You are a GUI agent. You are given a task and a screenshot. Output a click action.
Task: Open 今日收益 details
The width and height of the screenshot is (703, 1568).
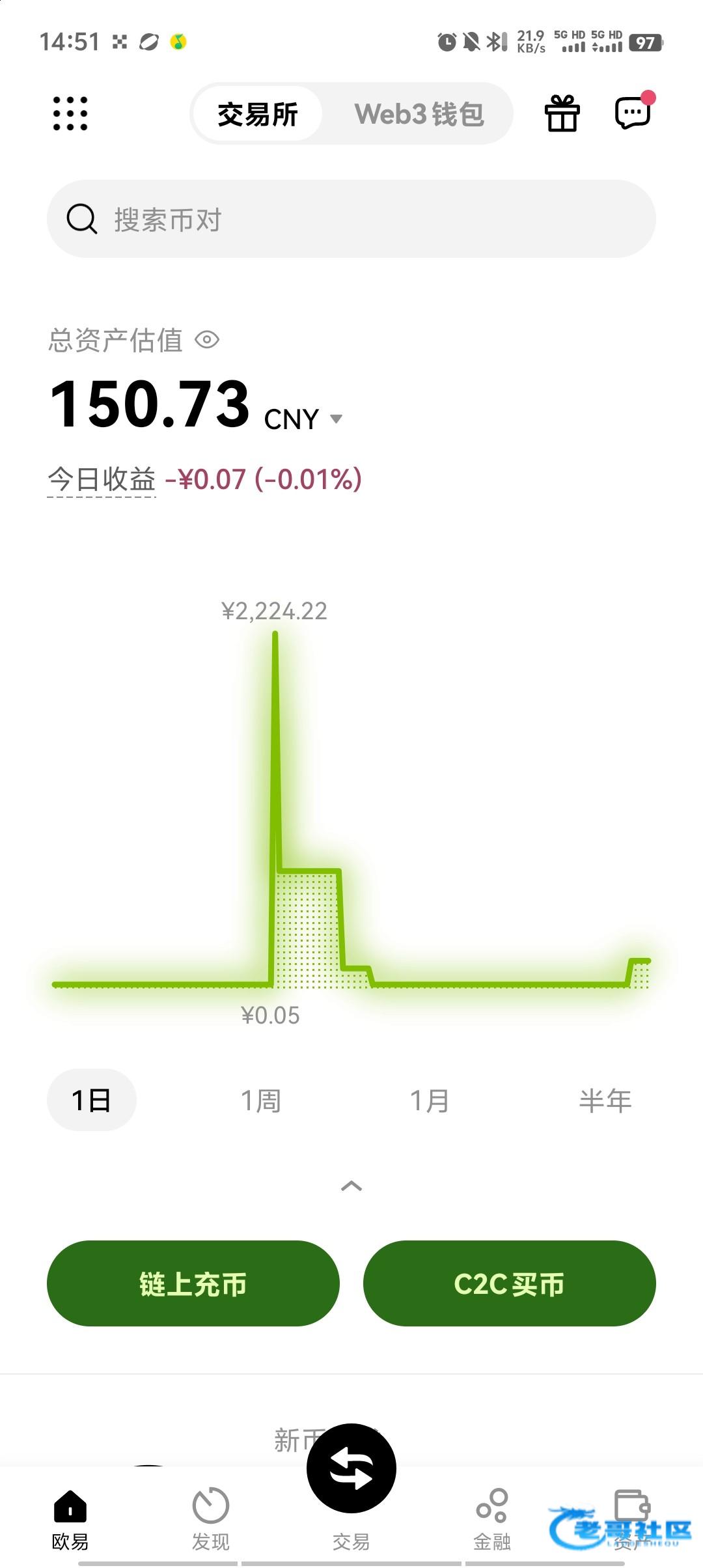[102, 480]
